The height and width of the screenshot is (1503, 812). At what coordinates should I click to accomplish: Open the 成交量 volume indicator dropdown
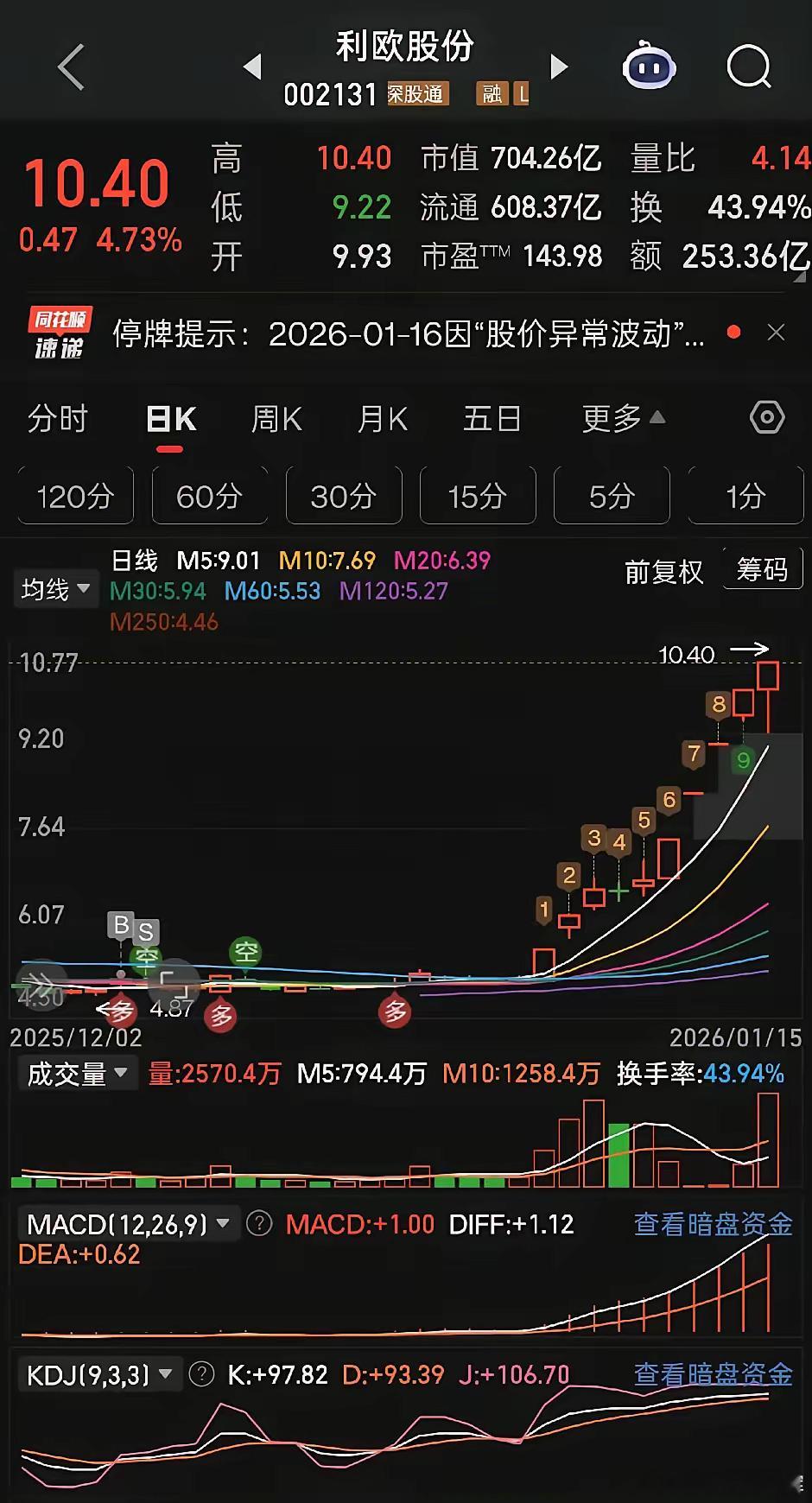(77, 1073)
